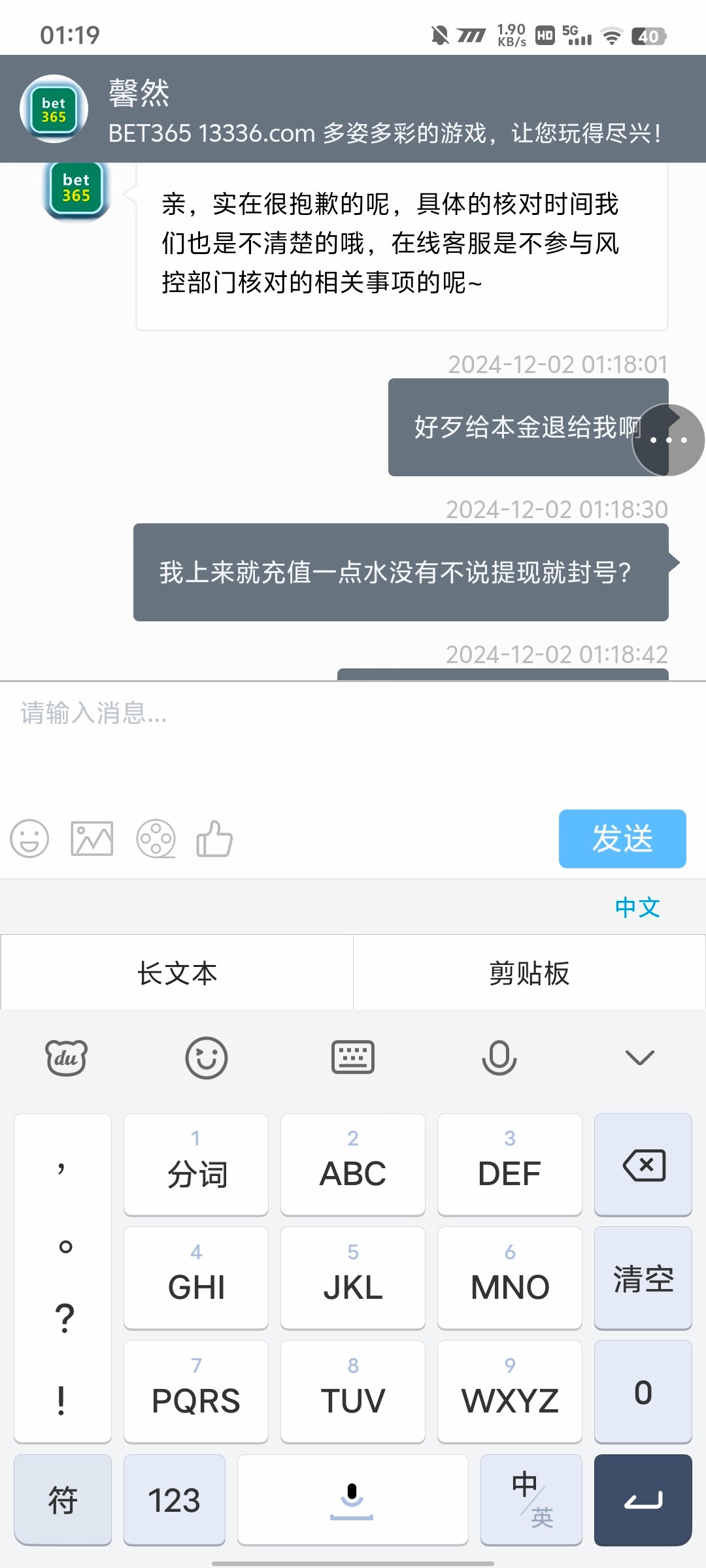Screen dimensions: 706x1568
Task: Open the emoji picker in the chat toolbar
Action: click(x=29, y=839)
